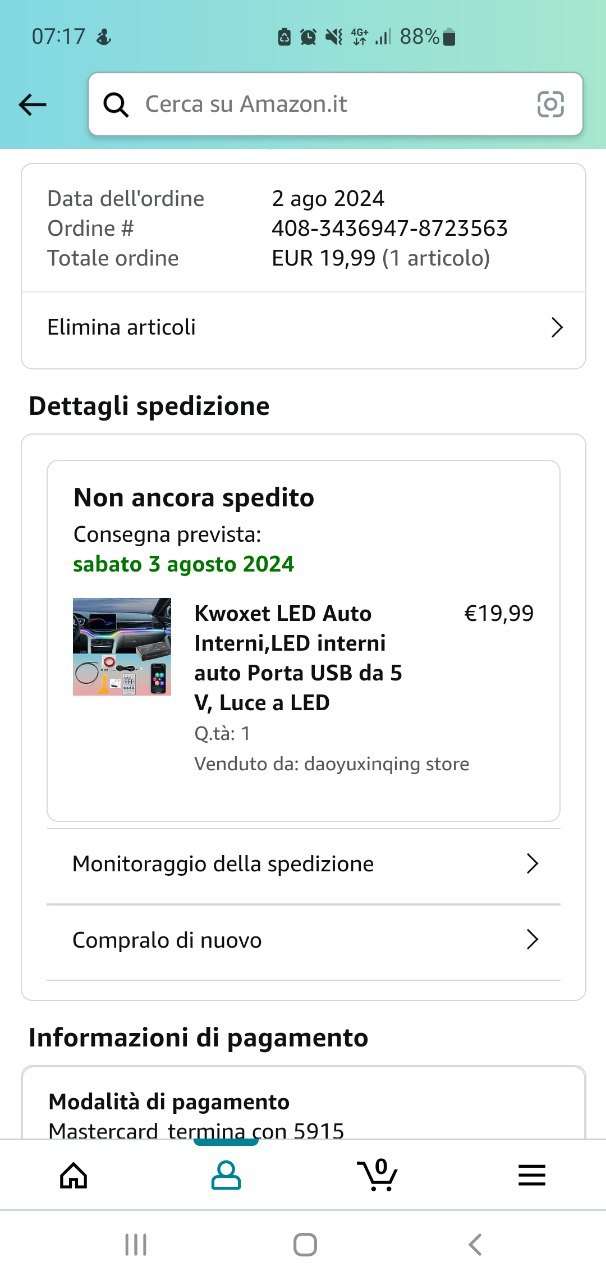The width and height of the screenshot is (606, 1280).
Task: Switch to the Home tab
Action: point(74,1175)
